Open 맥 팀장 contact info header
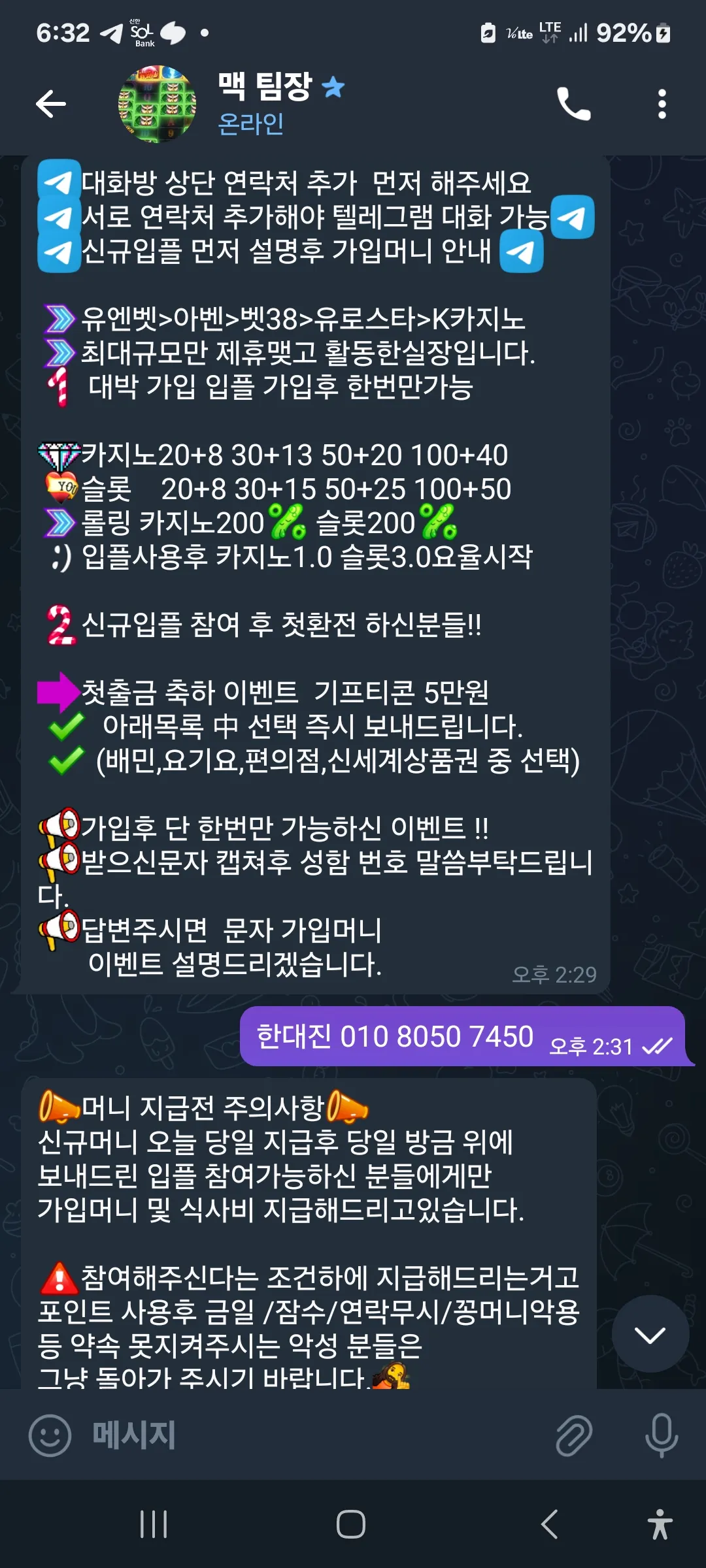The width and height of the screenshot is (706, 1568). tap(281, 103)
